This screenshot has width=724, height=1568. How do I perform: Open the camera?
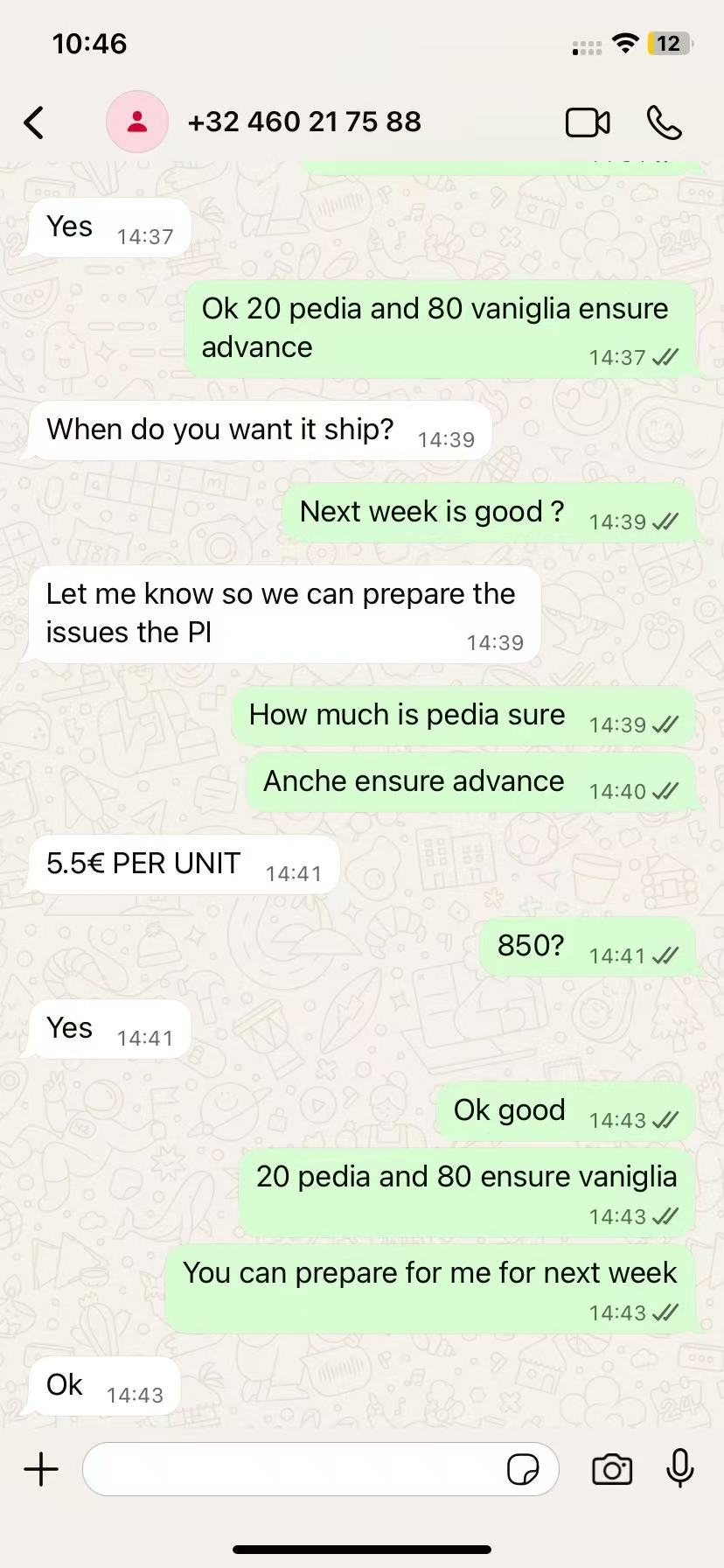tap(612, 1469)
